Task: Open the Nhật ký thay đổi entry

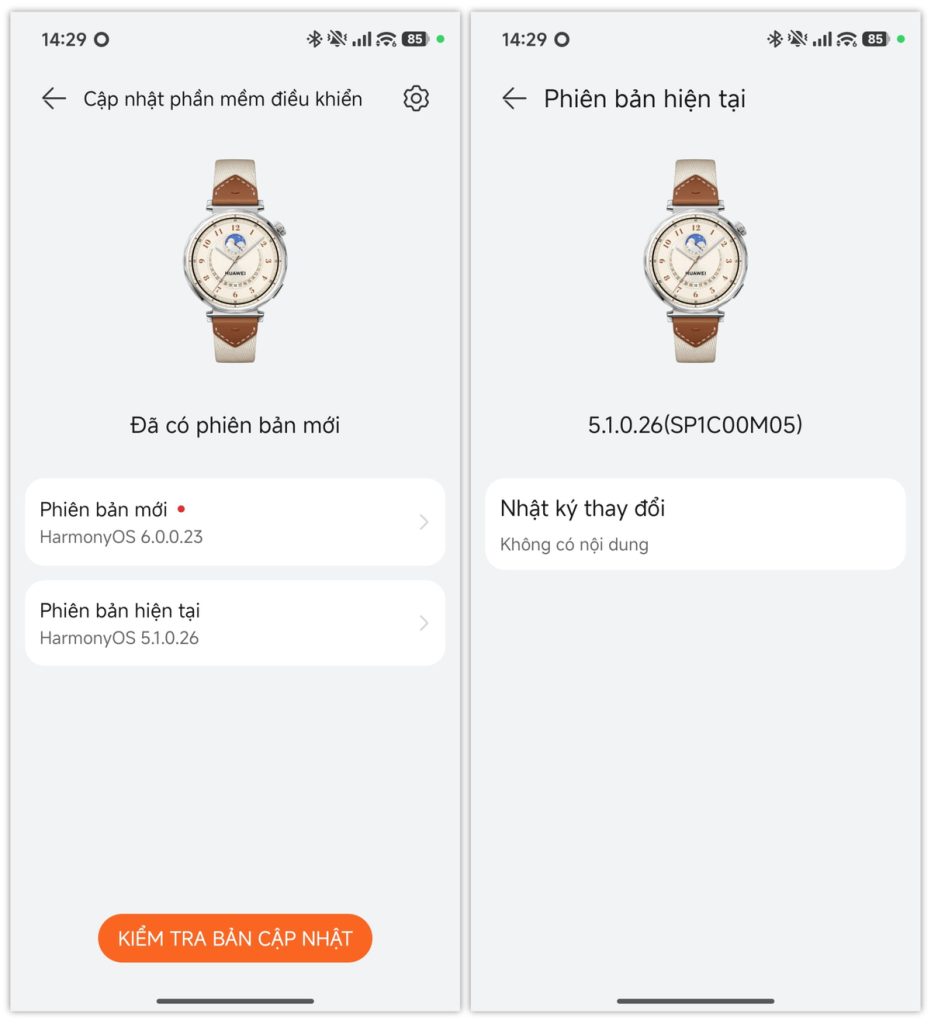Action: point(695,523)
